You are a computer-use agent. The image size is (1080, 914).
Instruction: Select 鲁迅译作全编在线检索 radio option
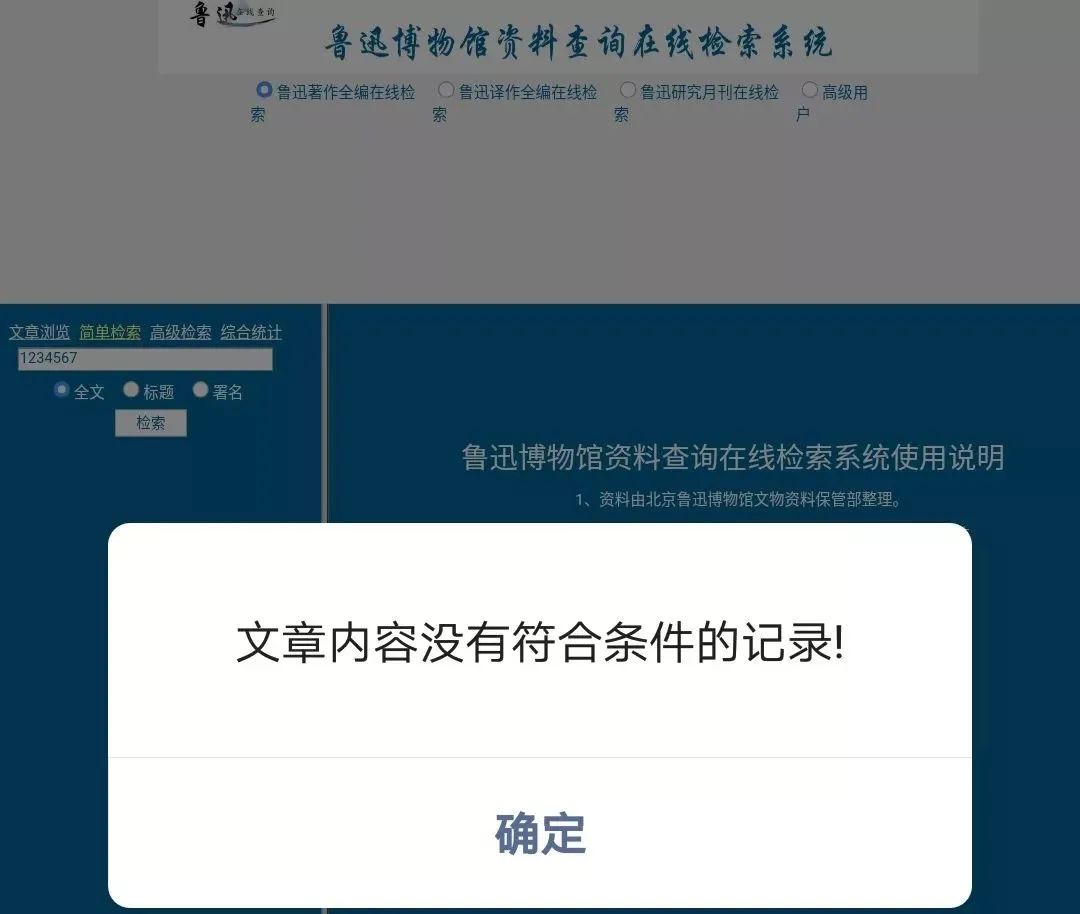[x=446, y=90]
